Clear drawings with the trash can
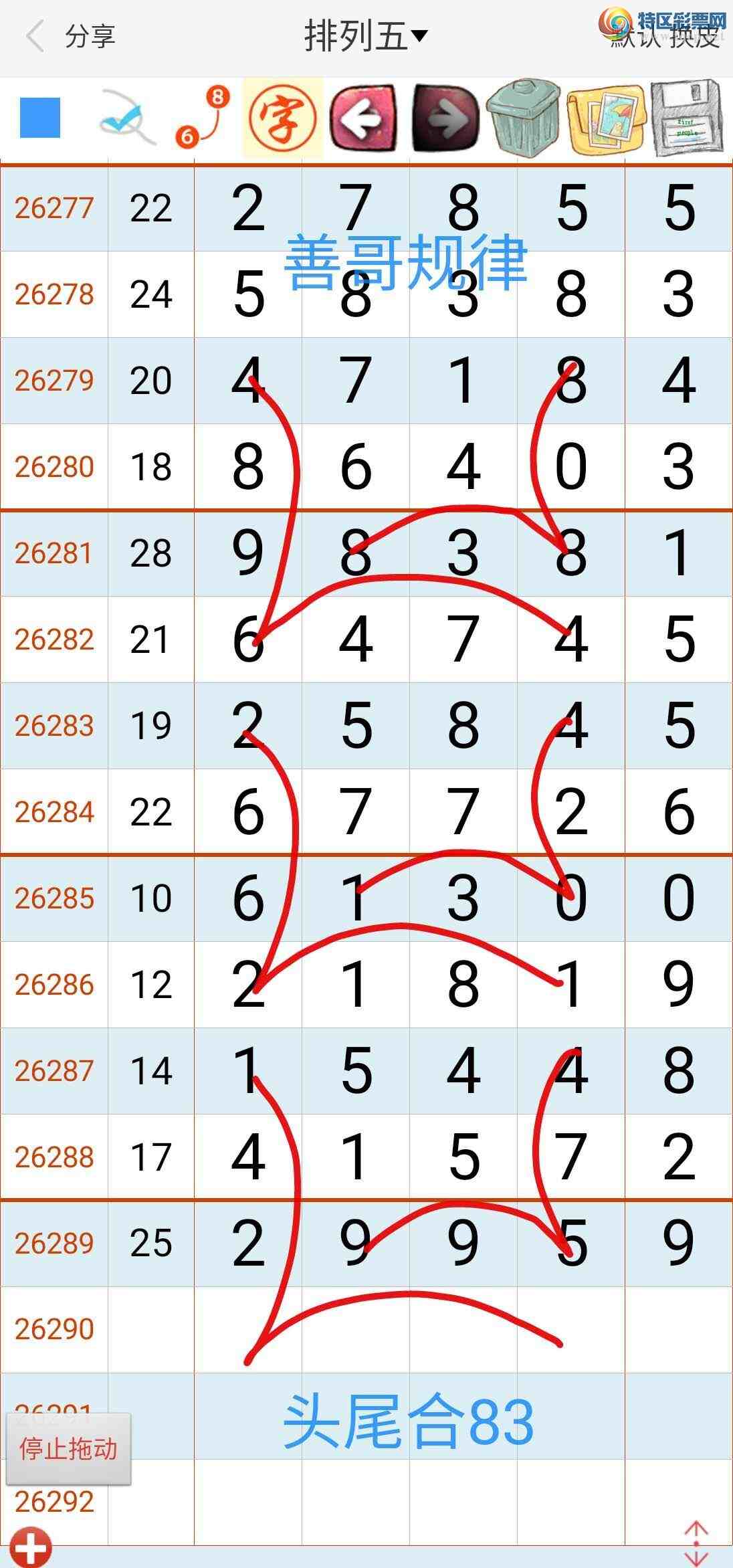The width and height of the screenshot is (733, 1568). [524, 118]
